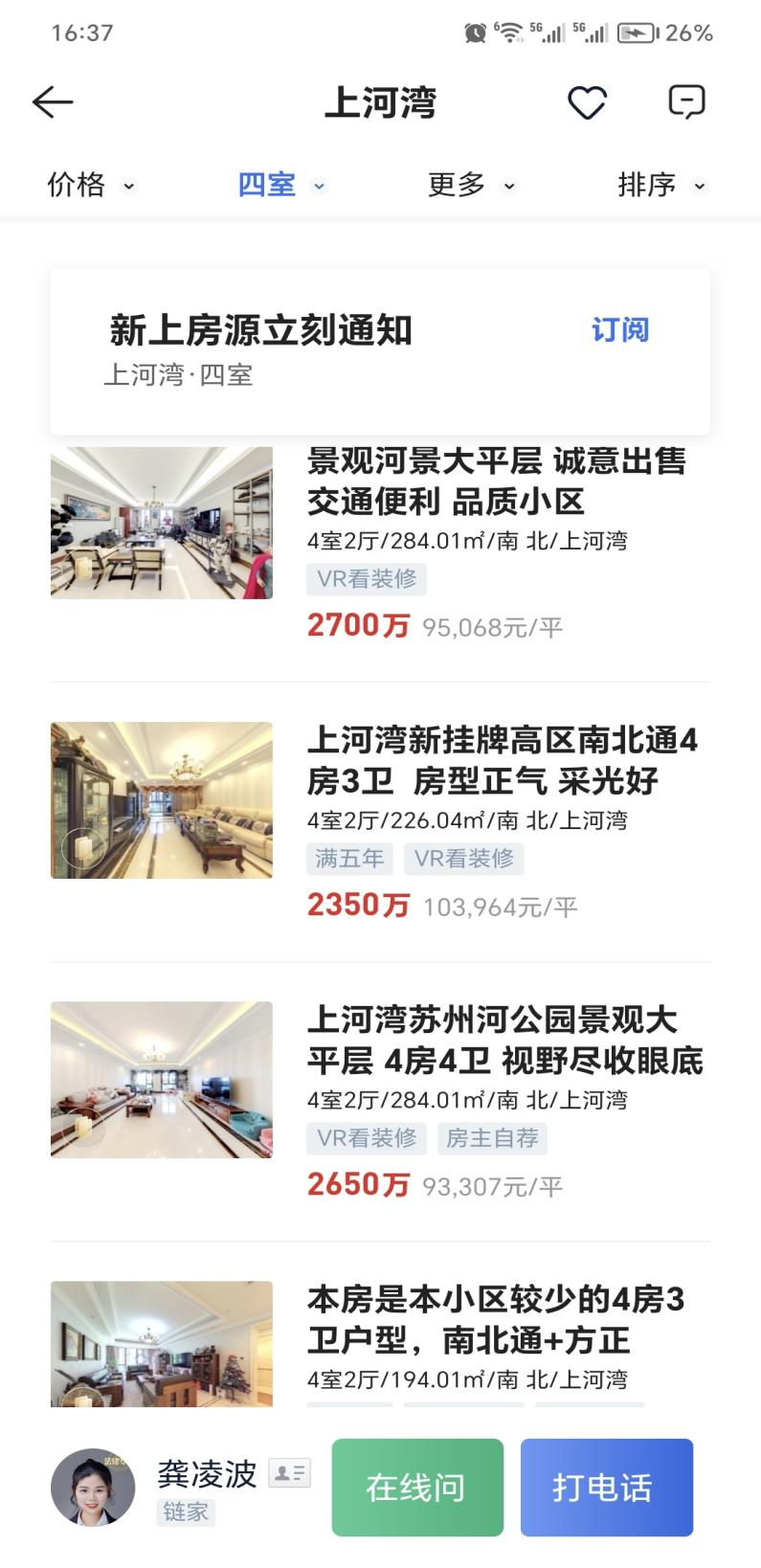Screen dimensions: 761x1568
Task: Tap the back arrow to return
Action: pos(54,101)
